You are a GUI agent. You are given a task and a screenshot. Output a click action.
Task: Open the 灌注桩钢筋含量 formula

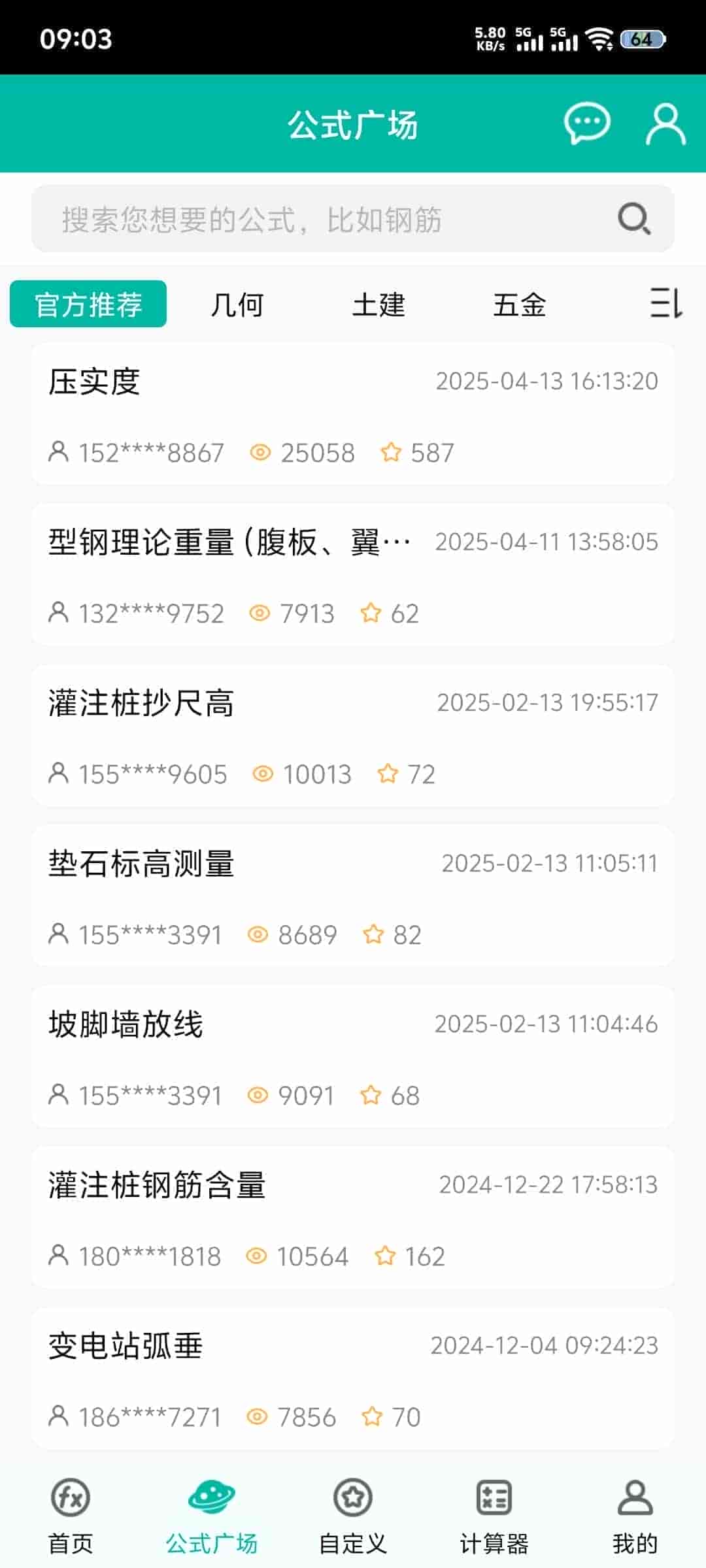click(353, 1218)
